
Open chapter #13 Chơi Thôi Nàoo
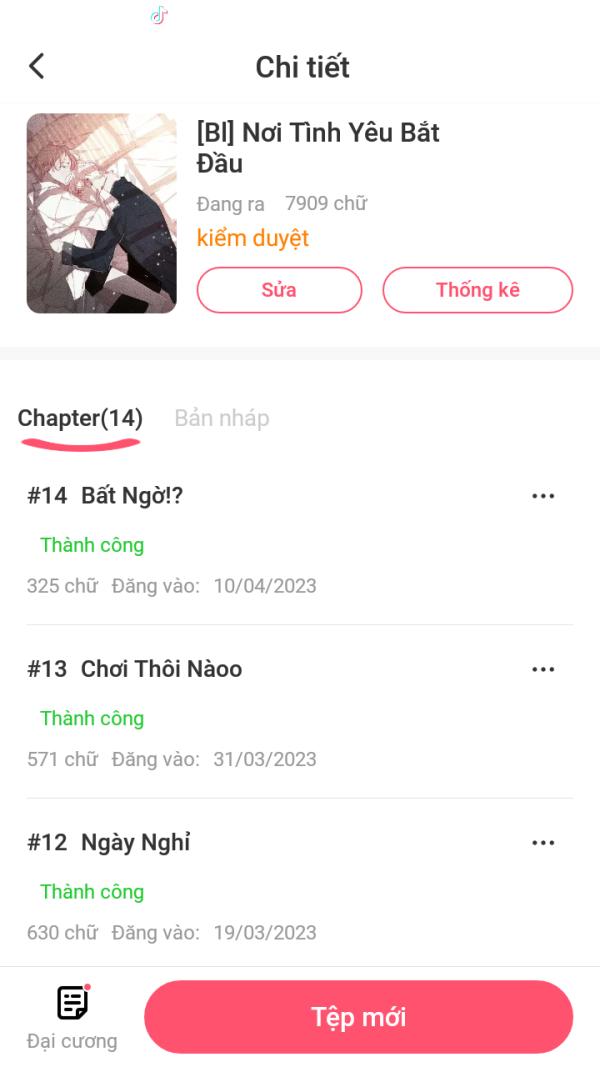tap(161, 669)
